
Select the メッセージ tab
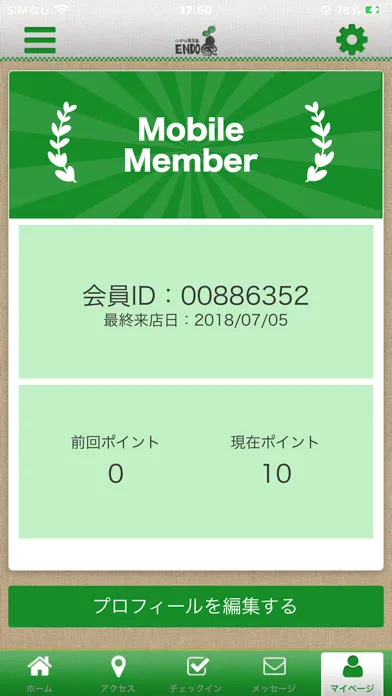tap(274, 673)
